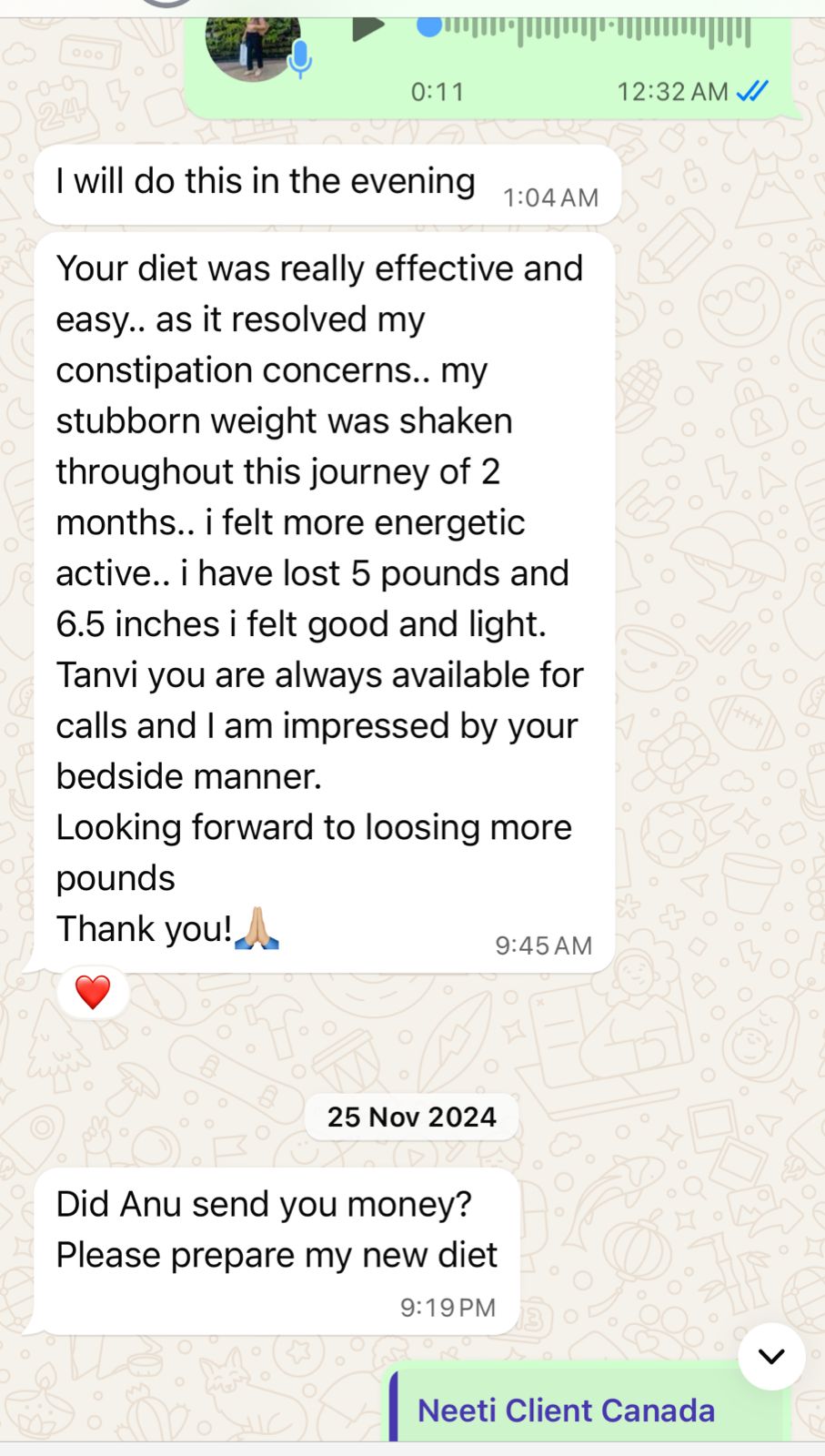Play the 0:11 voice message
825x1456 pixels.
click(367, 28)
